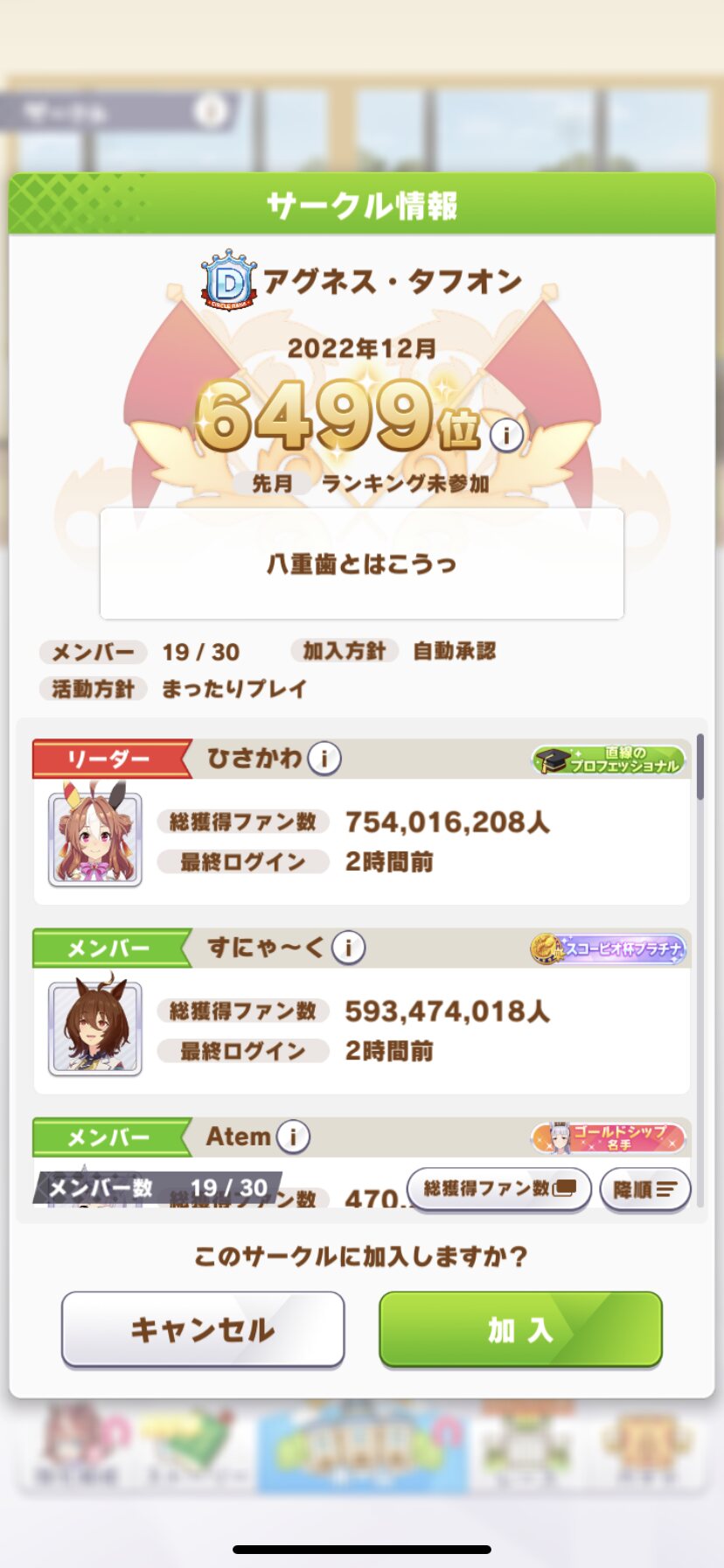This screenshot has width=724, height=1568.
Task: Toggle the 降順 sort order button
Action: (x=645, y=1189)
